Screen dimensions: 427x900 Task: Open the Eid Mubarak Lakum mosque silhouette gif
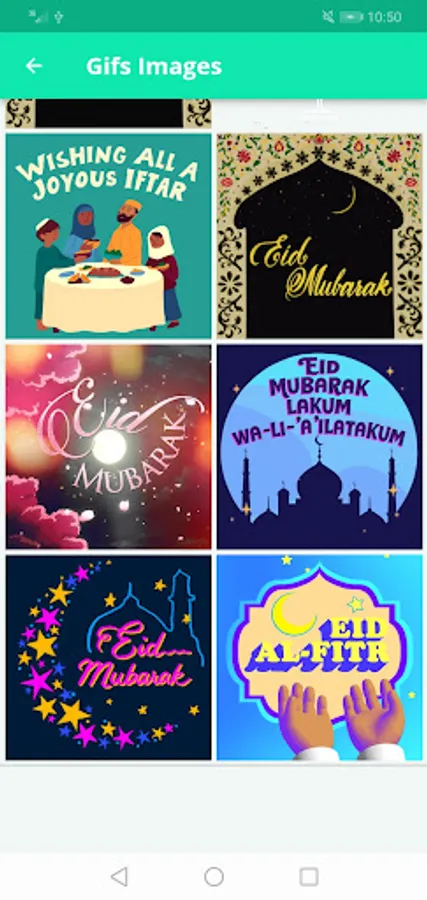click(320, 447)
